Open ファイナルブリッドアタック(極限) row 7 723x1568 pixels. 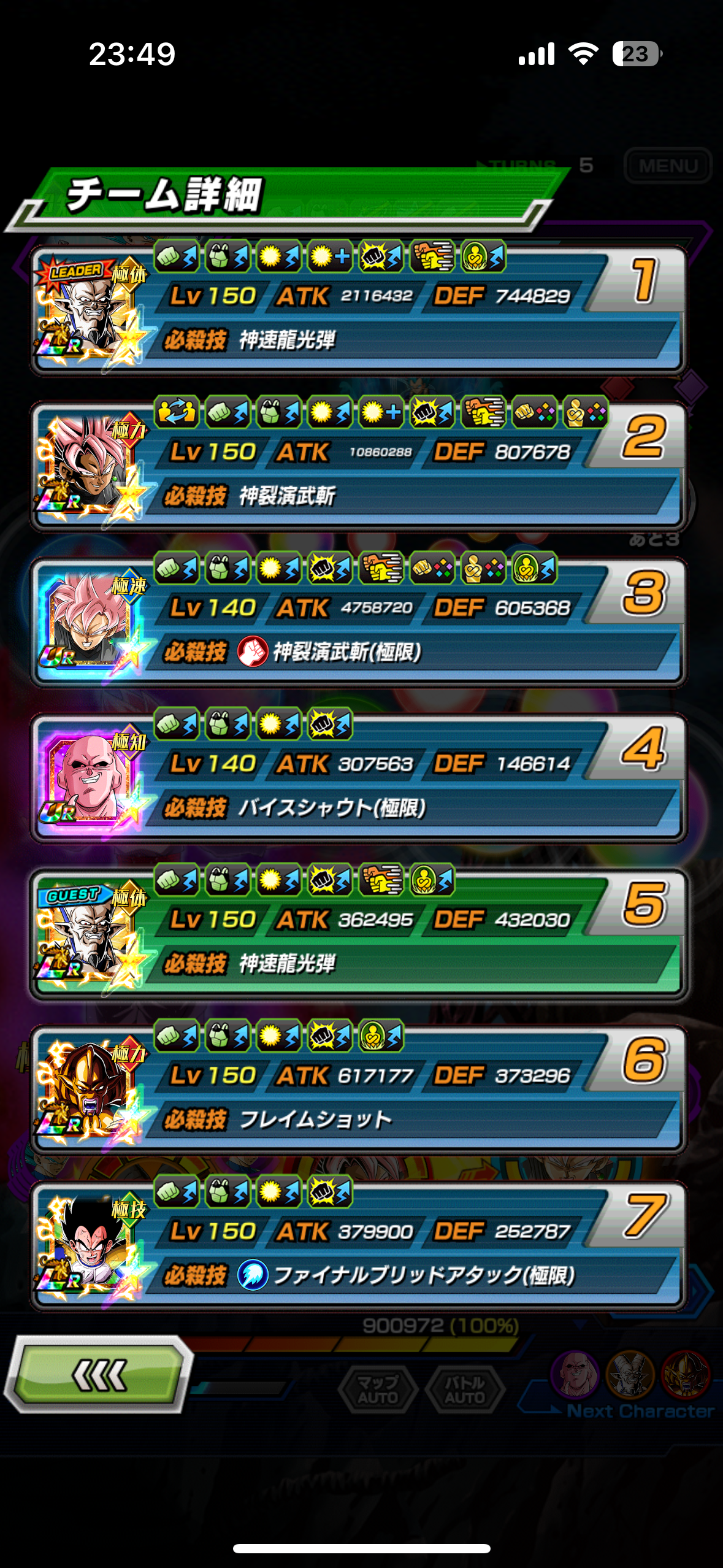(358, 1245)
